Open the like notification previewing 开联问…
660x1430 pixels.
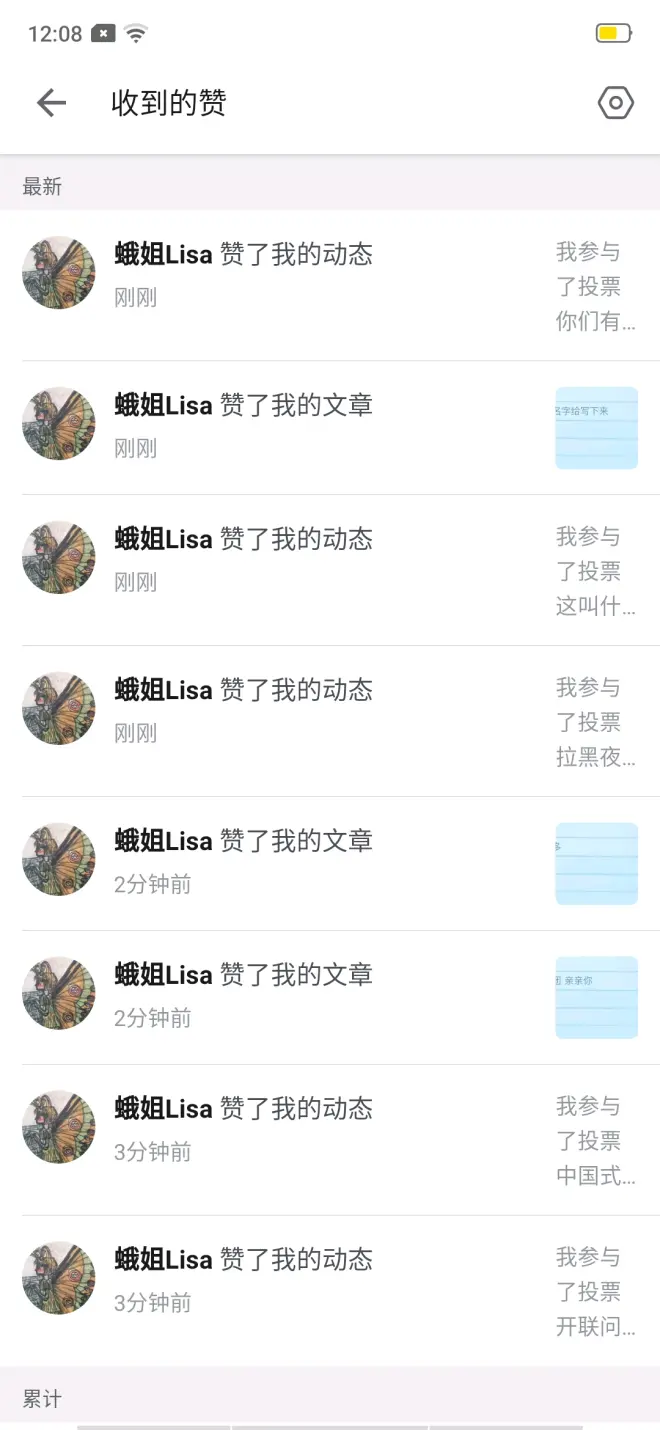click(x=330, y=1291)
